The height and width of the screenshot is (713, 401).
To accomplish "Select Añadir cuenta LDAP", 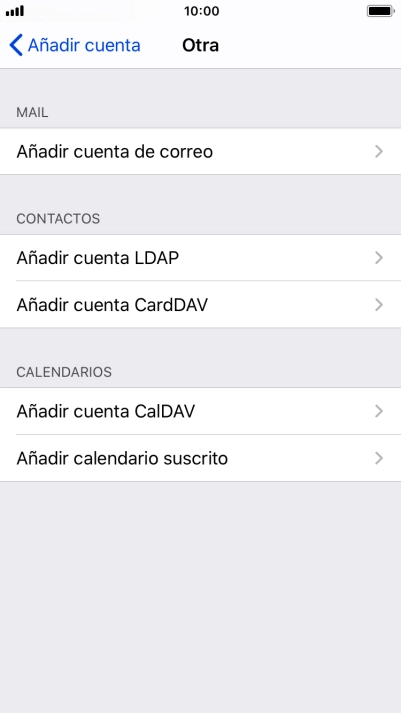I will tap(200, 258).
